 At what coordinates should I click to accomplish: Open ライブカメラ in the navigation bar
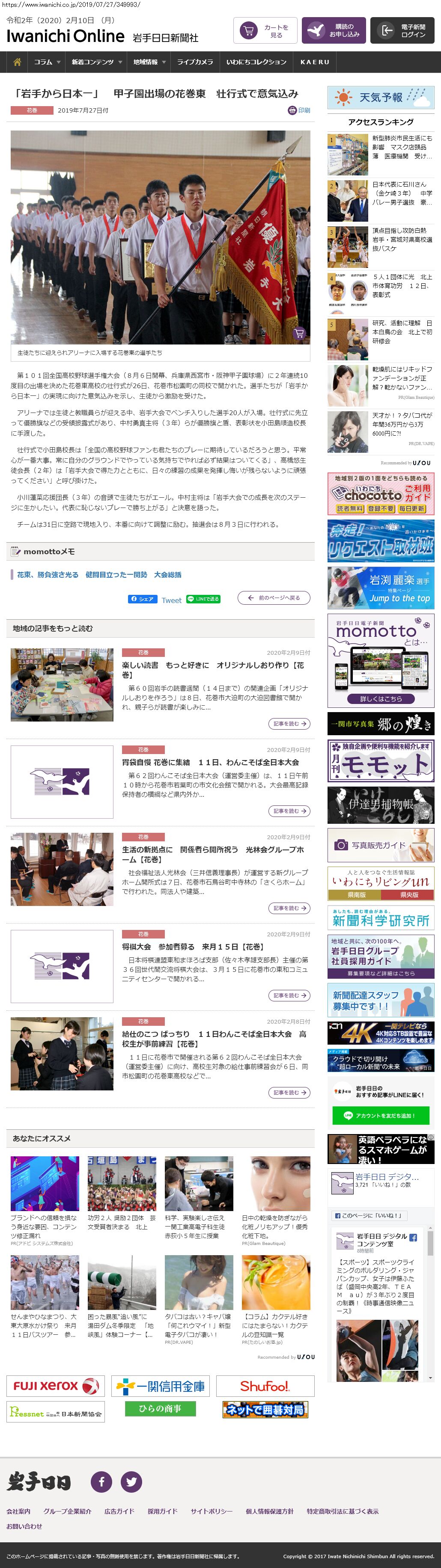[195, 62]
